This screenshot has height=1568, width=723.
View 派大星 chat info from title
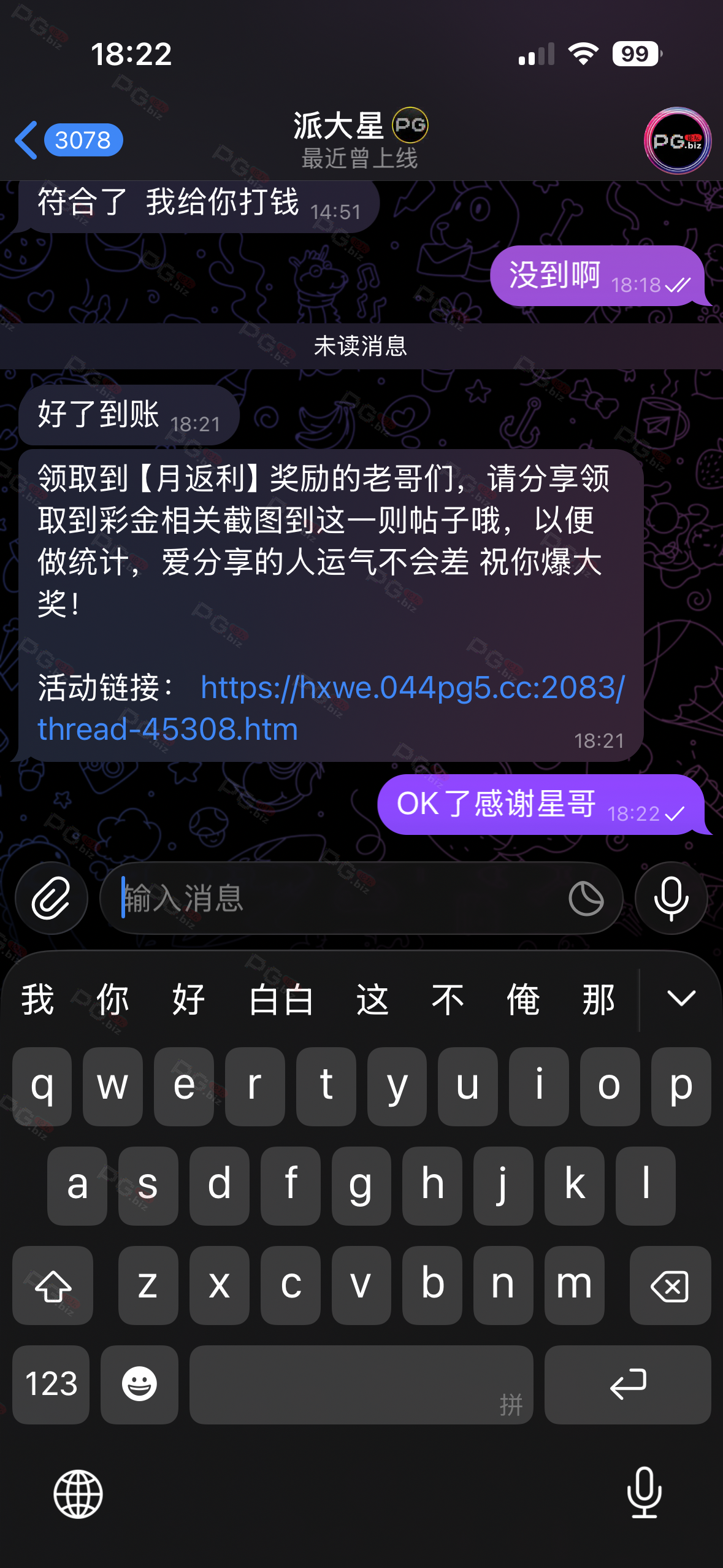(359, 140)
